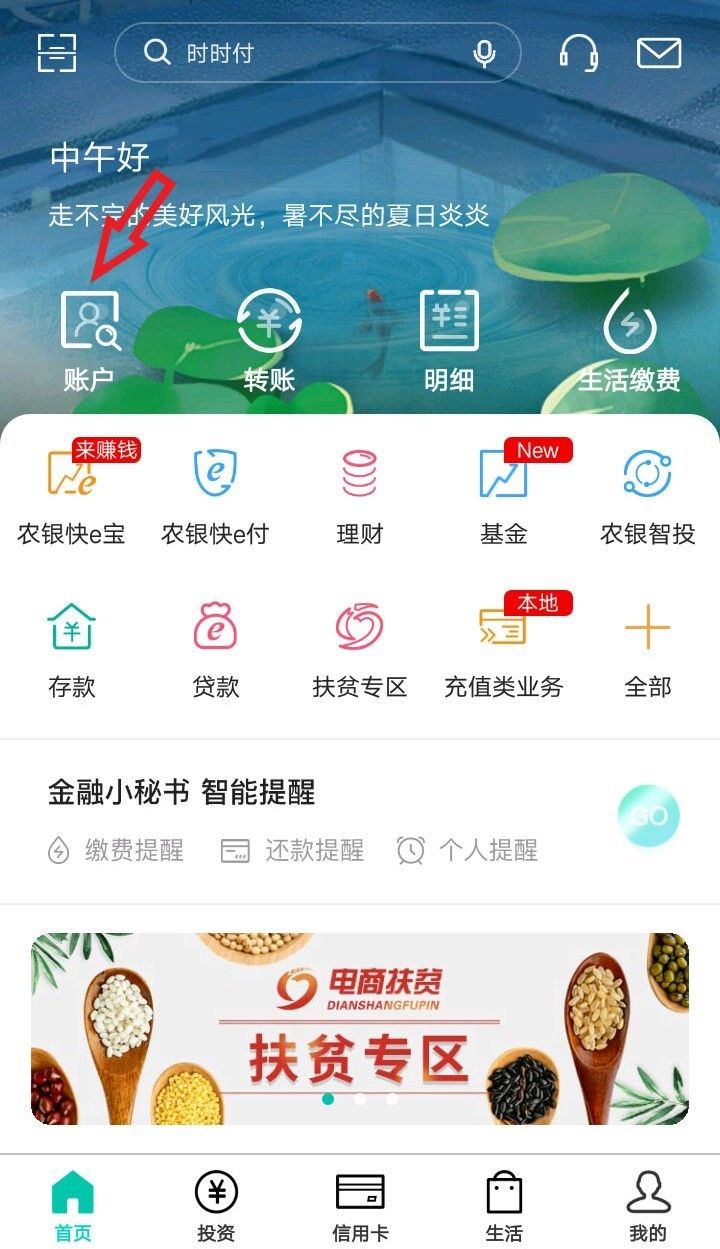Contact customer service via the headset icon
Image resolution: width=720 pixels, height=1249 pixels.
[579, 52]
